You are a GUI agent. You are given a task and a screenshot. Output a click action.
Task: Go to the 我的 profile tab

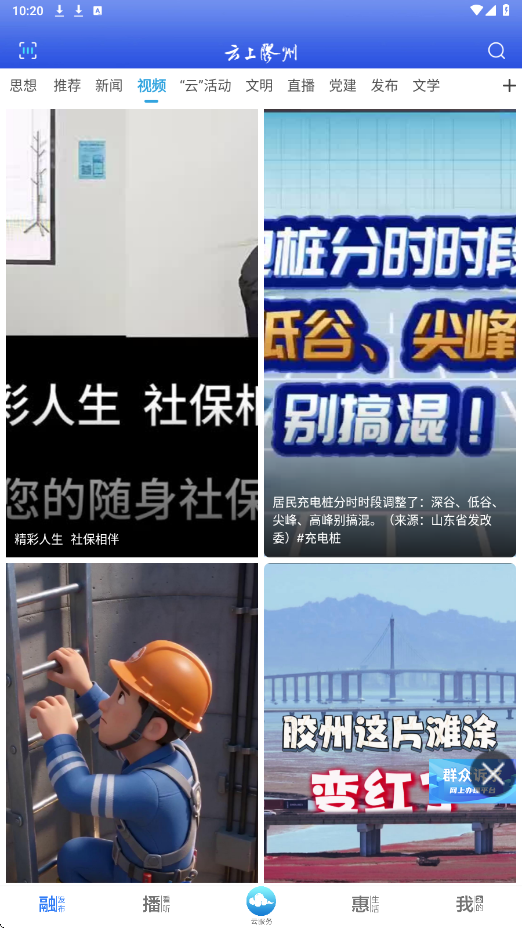point(470,904)
